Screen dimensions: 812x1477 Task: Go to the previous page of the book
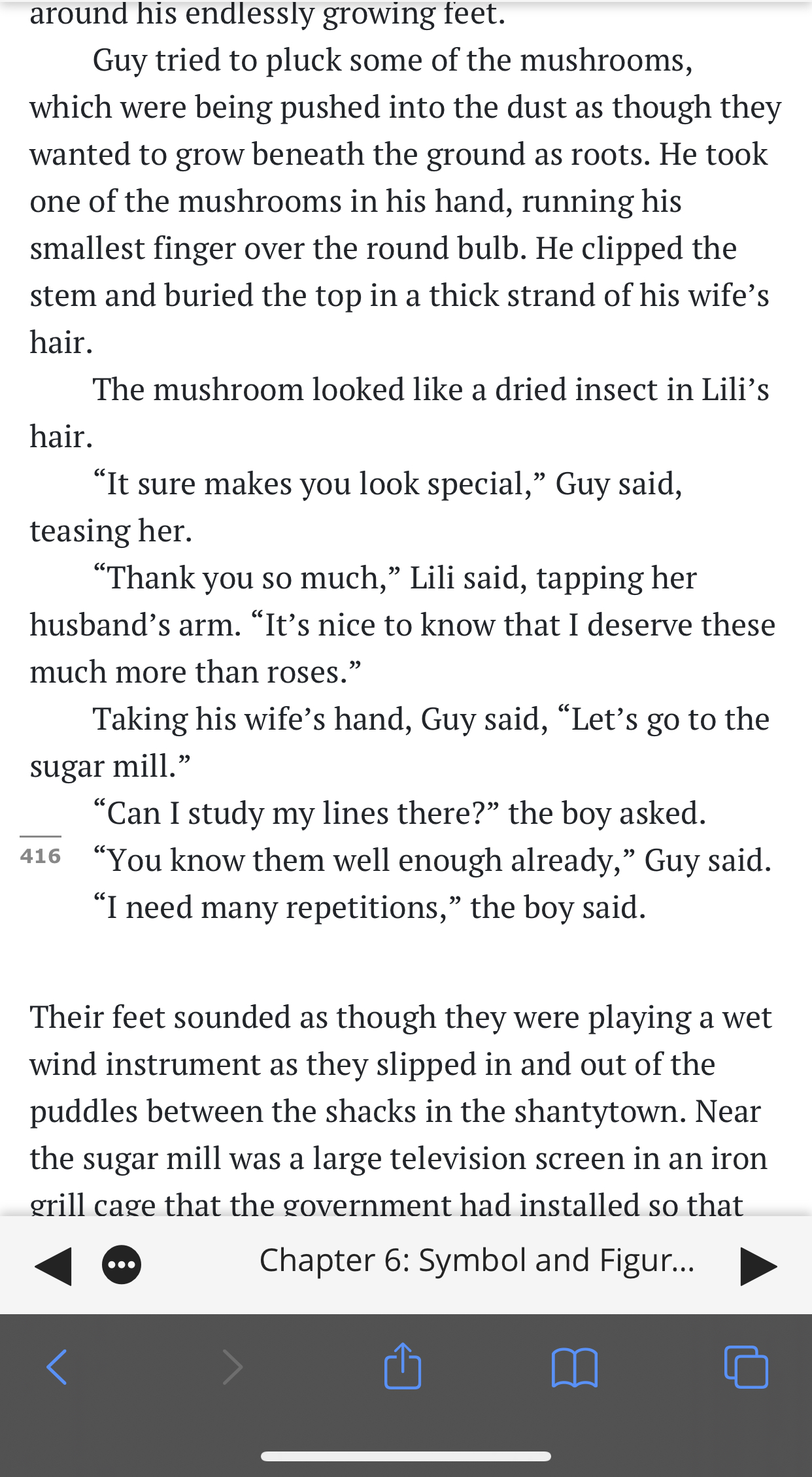53,1266
